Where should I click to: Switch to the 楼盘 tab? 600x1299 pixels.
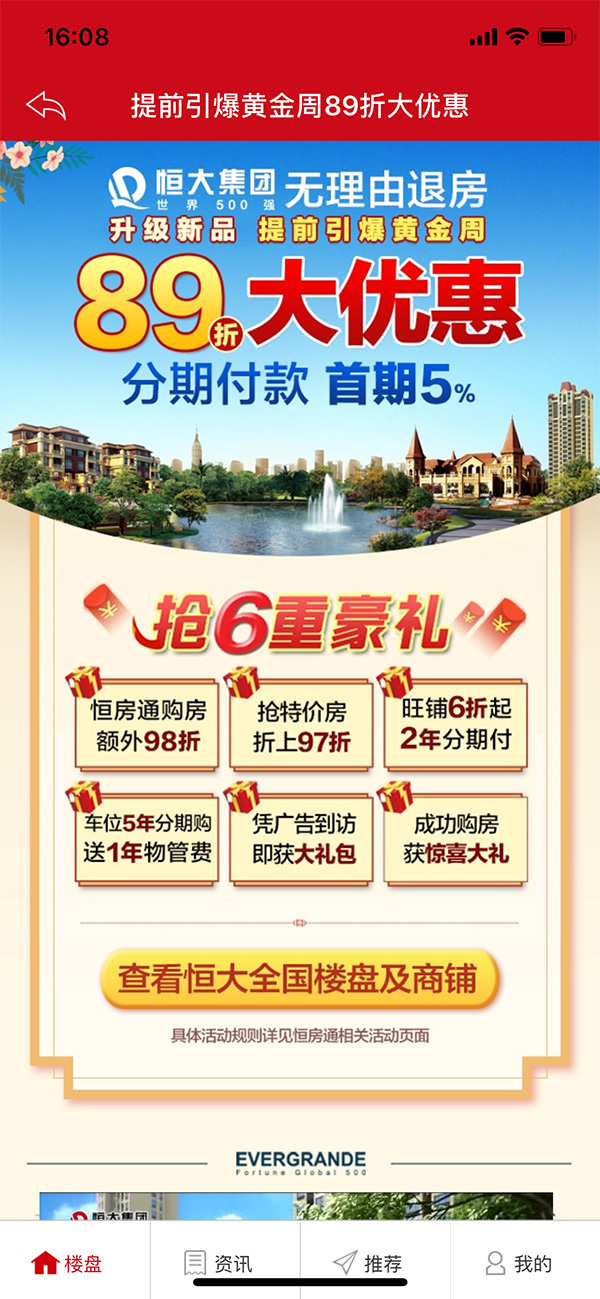tap(67, 1263)
